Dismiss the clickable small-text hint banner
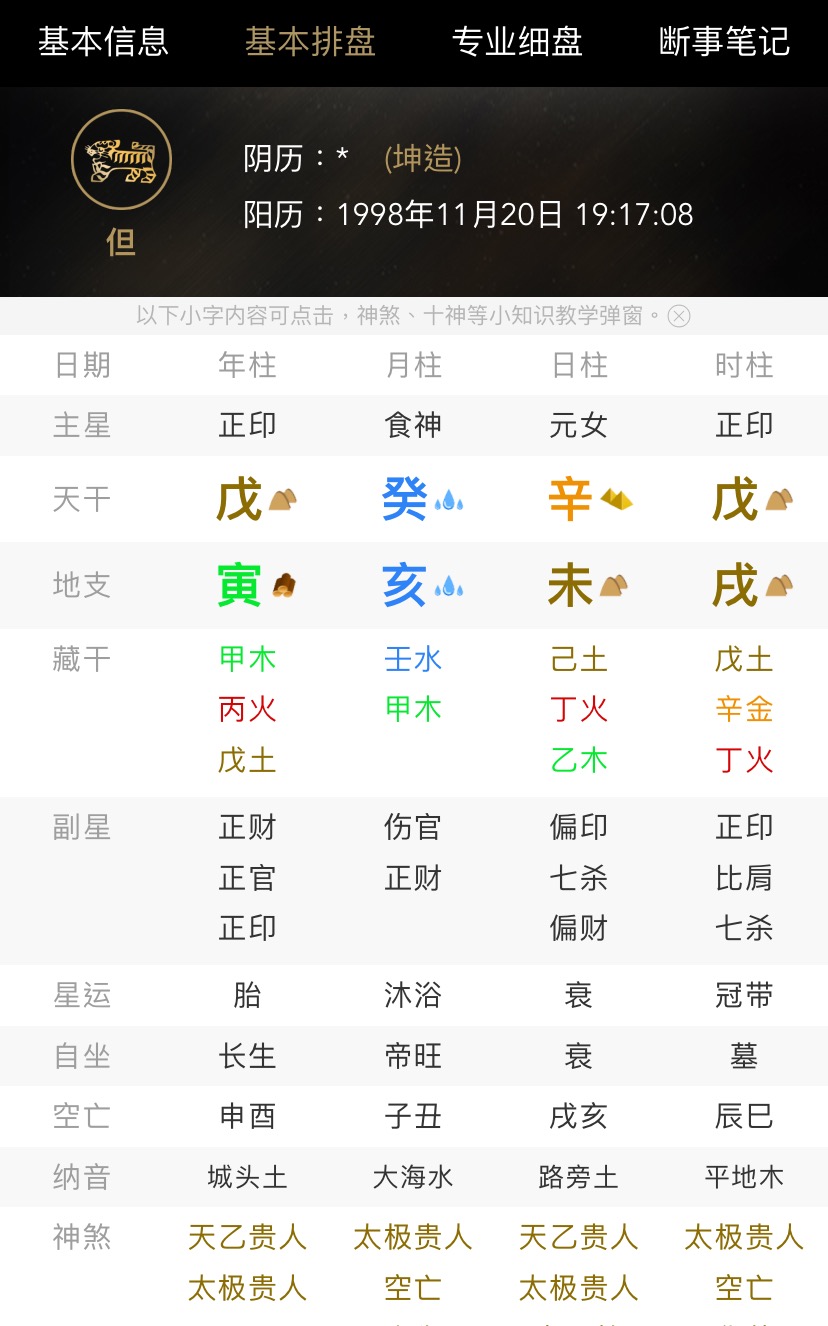 [679, 316]
